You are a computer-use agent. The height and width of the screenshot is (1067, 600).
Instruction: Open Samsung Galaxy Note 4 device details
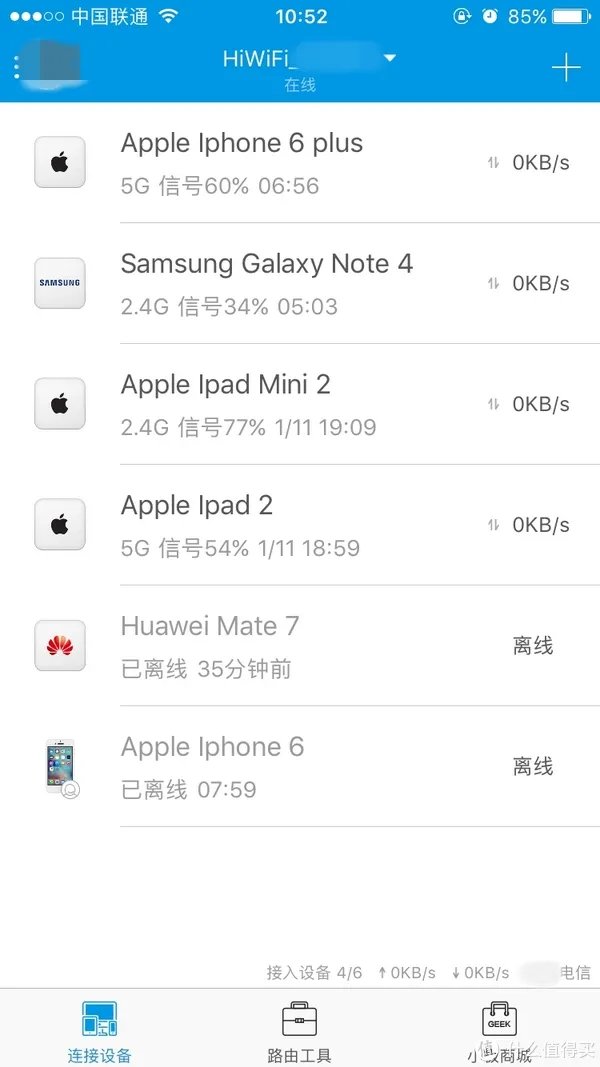(x=300, y=283)
